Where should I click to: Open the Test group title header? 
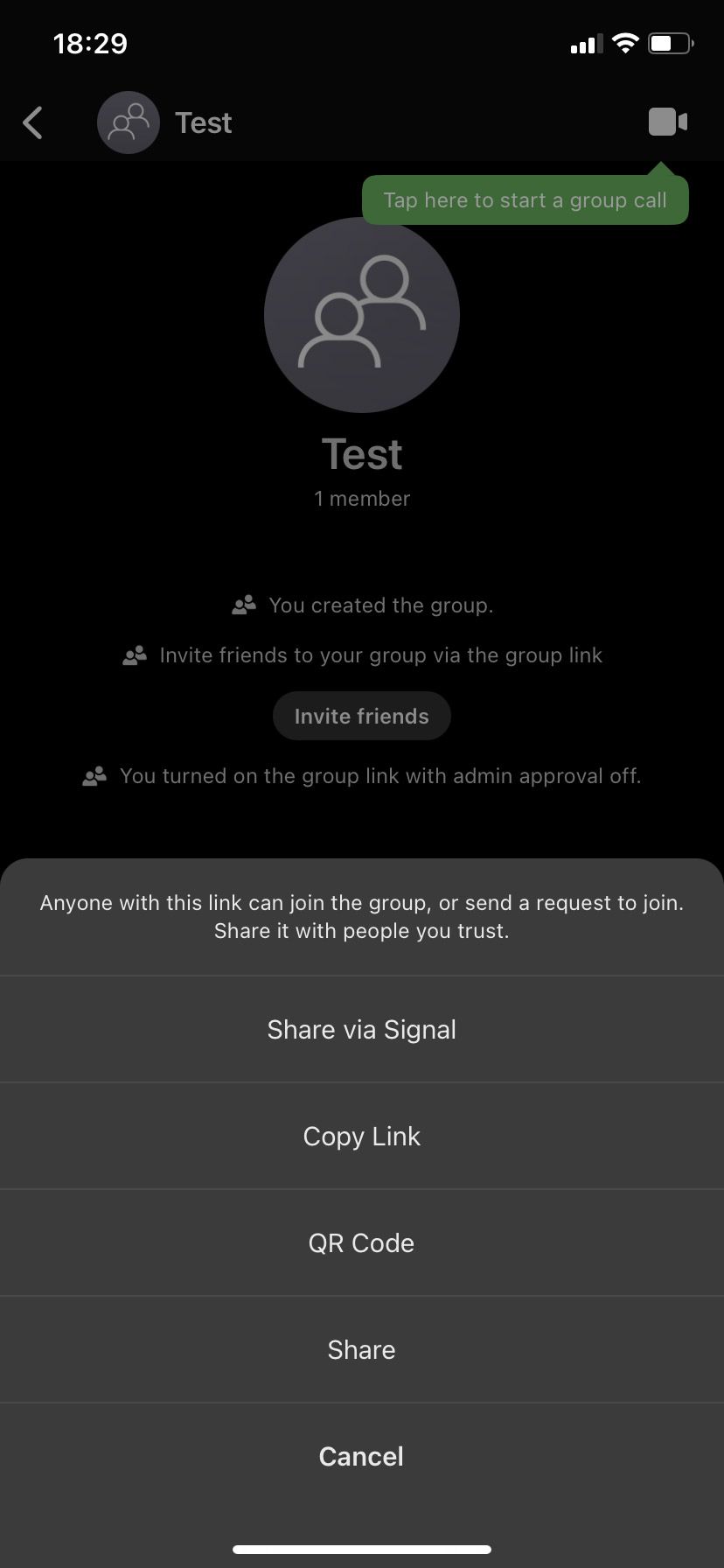203,122
